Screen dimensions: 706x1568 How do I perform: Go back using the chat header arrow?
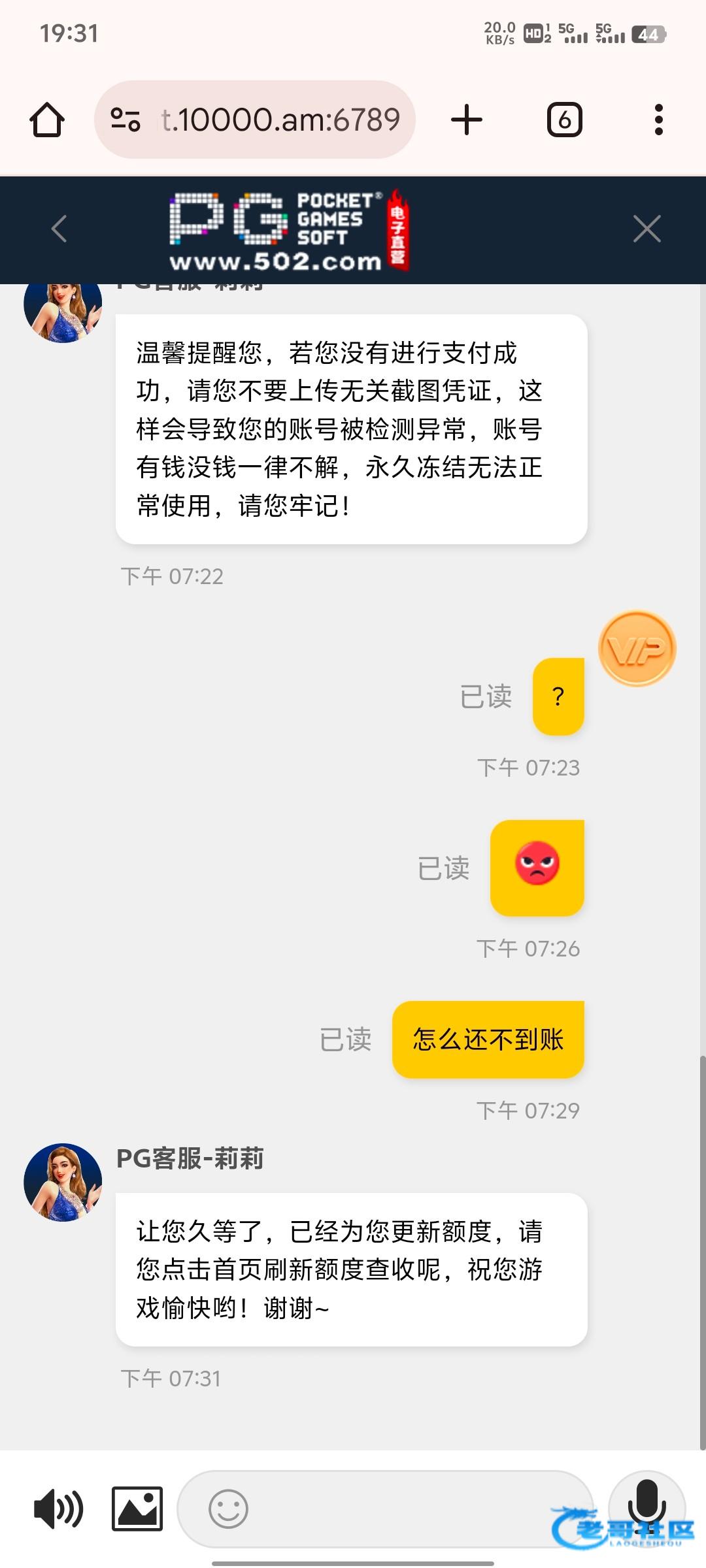[x=59, y=229]
